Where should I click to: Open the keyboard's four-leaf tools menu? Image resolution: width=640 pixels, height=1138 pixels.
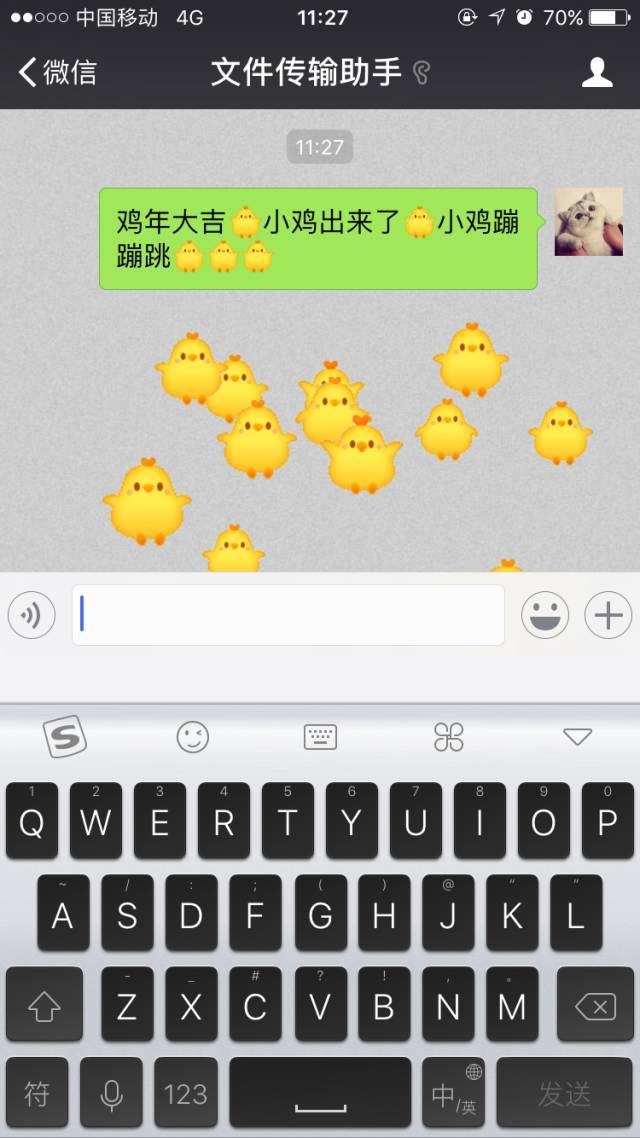click(449, 738)
